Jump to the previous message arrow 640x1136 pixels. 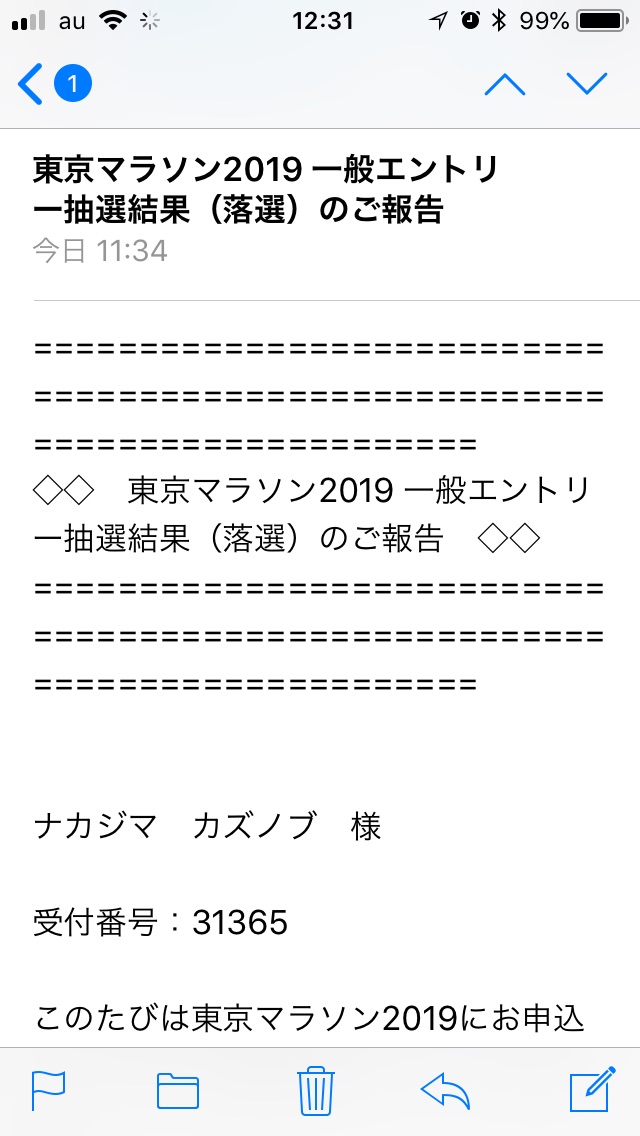point(504,85)
